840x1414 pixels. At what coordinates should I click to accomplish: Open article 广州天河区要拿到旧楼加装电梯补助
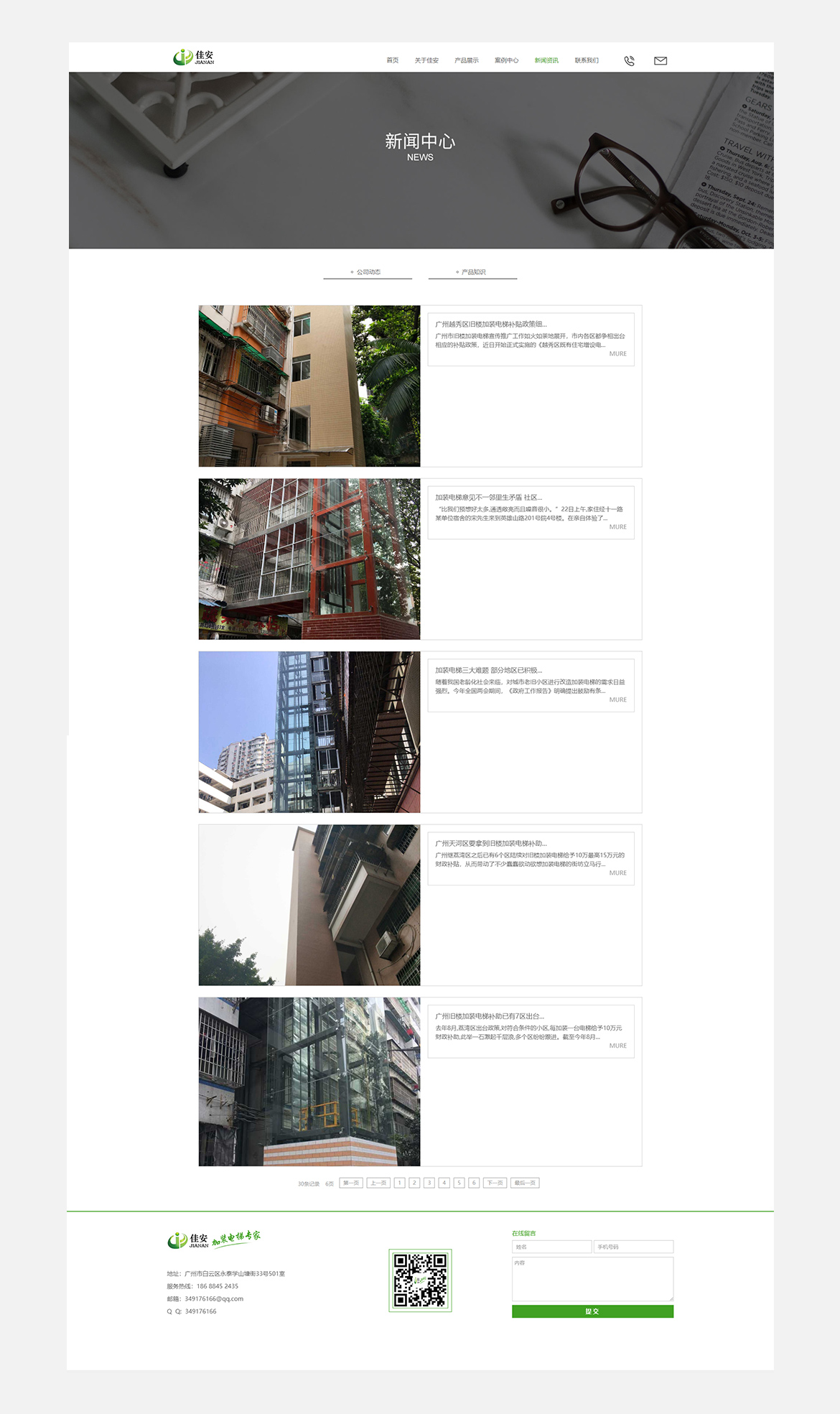pyautogui.click(x=490, y=843)
